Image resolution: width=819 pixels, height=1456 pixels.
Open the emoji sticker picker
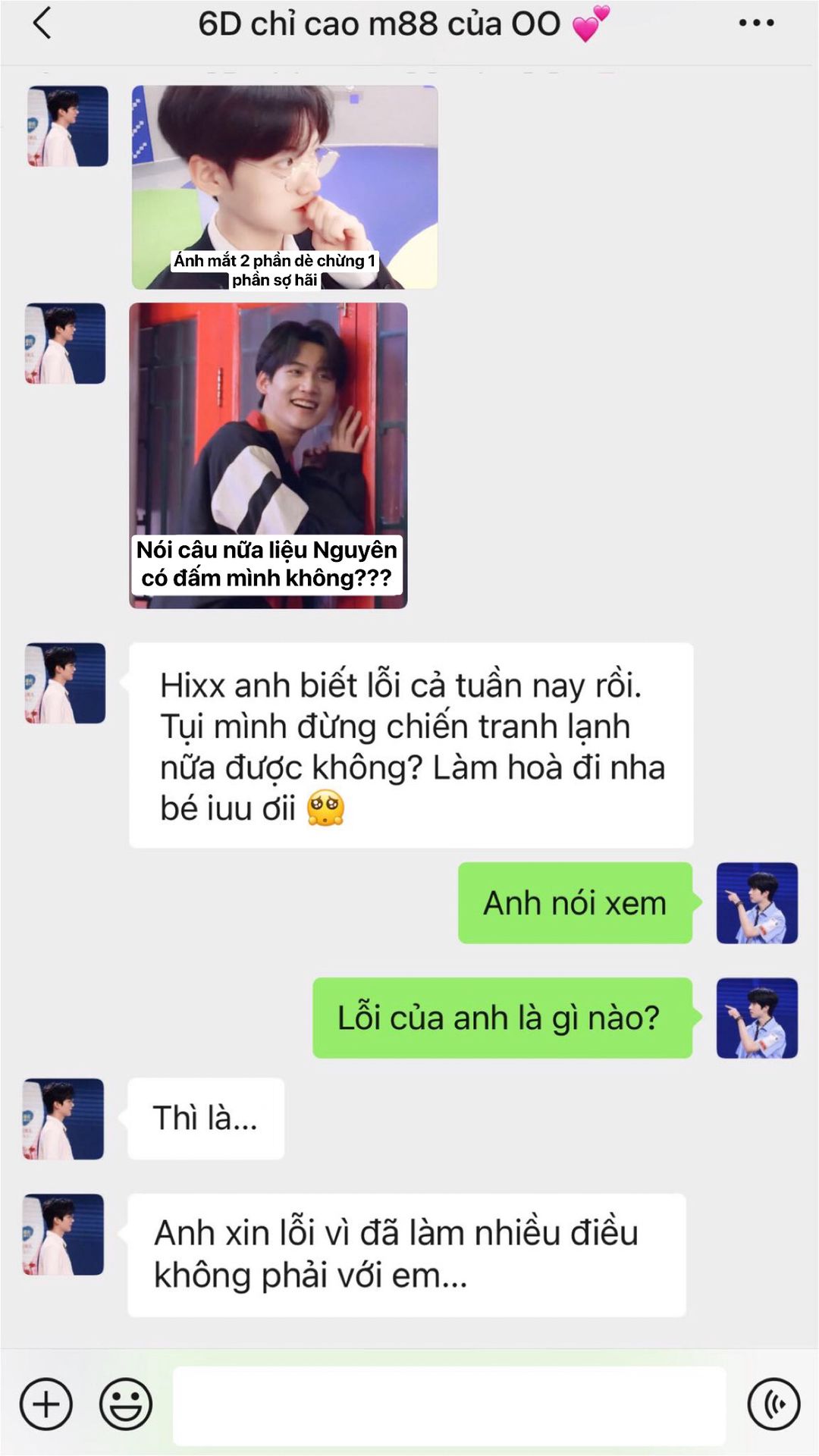pos(126,1404)
